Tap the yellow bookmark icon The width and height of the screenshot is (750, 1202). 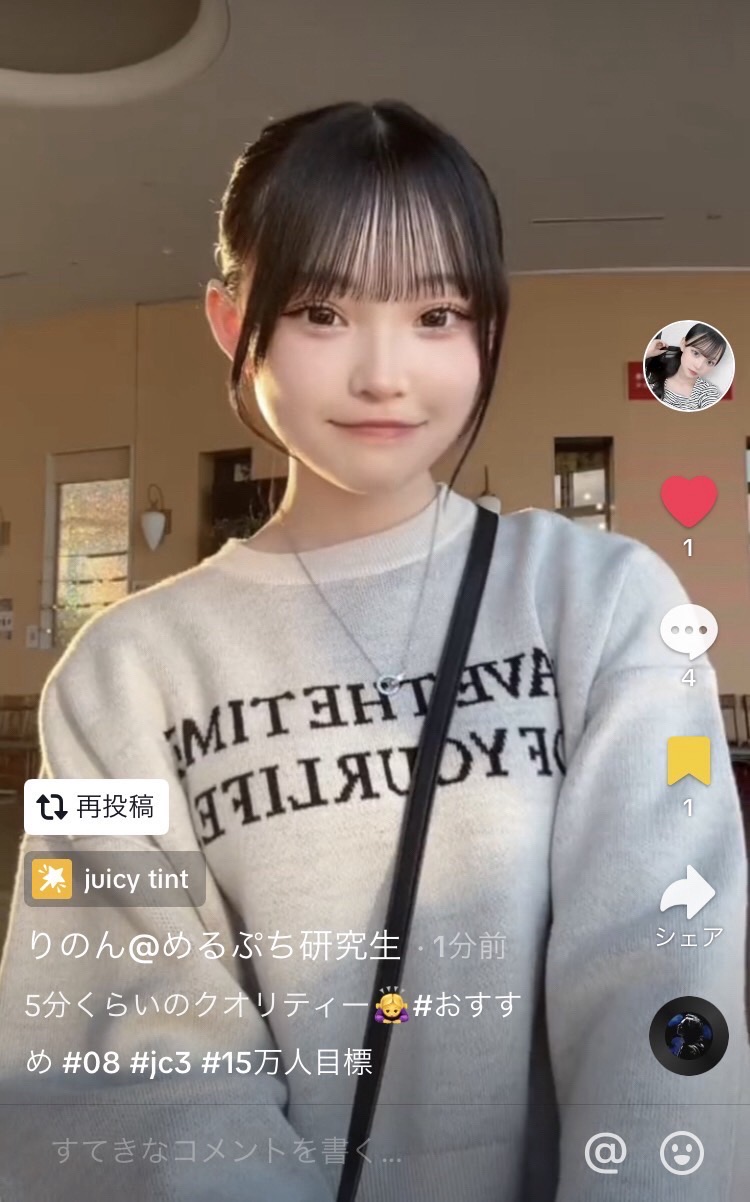click(689, 762)
